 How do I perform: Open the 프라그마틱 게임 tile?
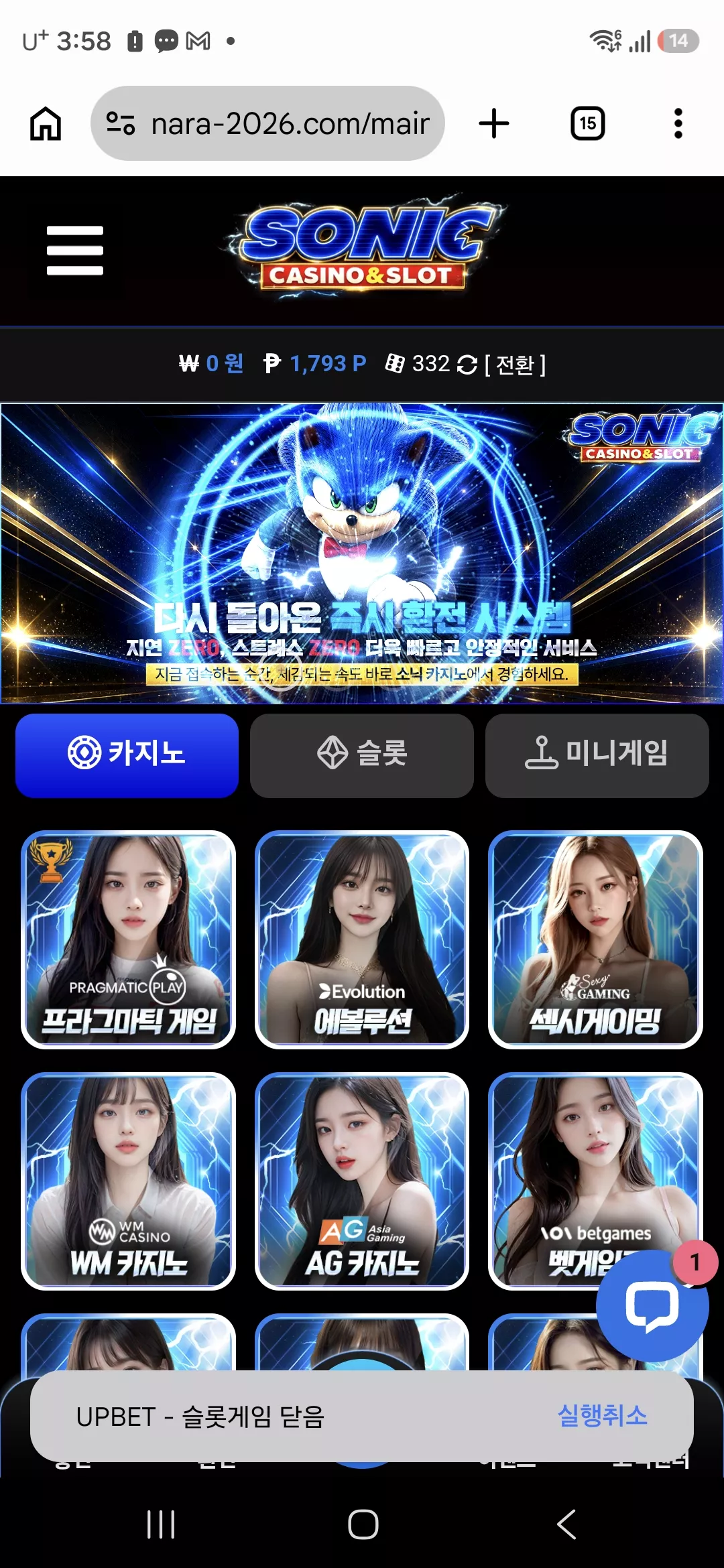128,939
